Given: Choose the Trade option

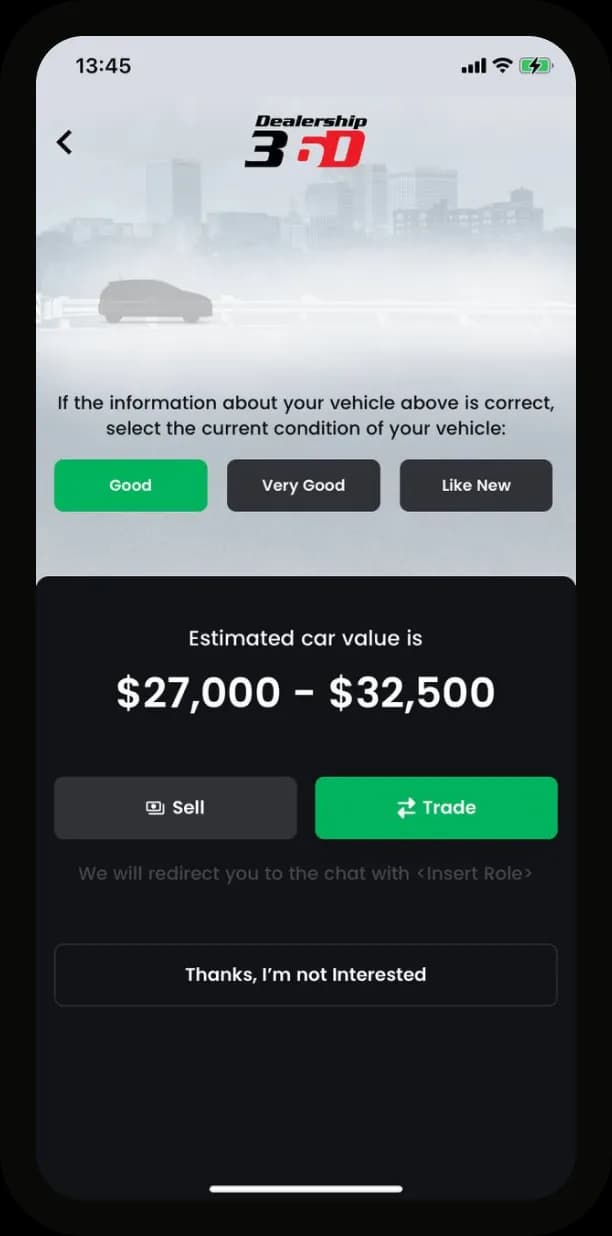Looking at the screenshot, I should (436, 807).
